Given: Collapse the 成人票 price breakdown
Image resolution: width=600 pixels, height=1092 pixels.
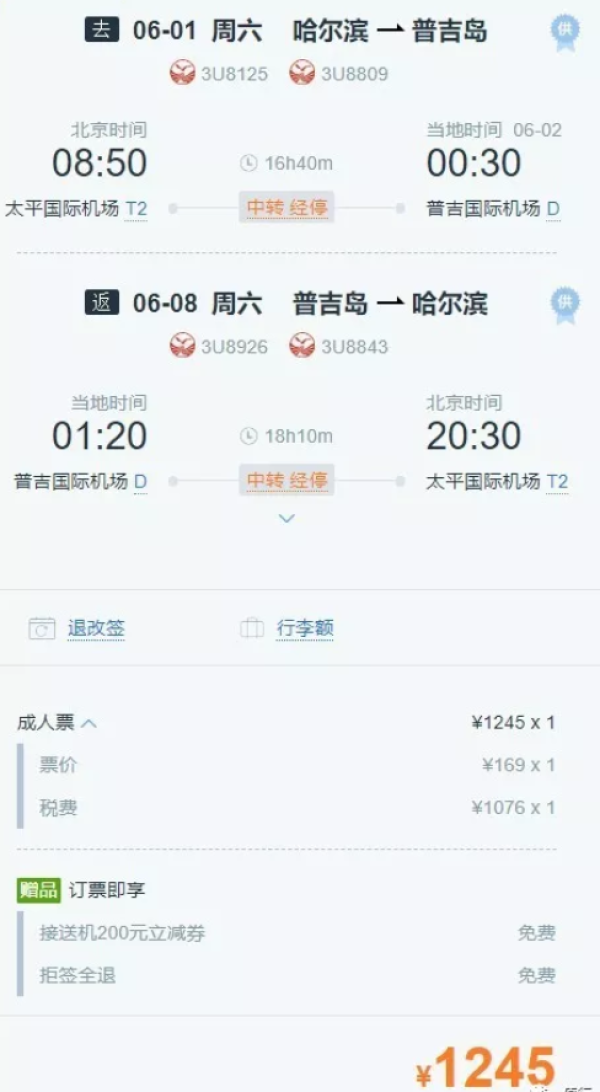Looking at the screenshot, I should [89, 723].
